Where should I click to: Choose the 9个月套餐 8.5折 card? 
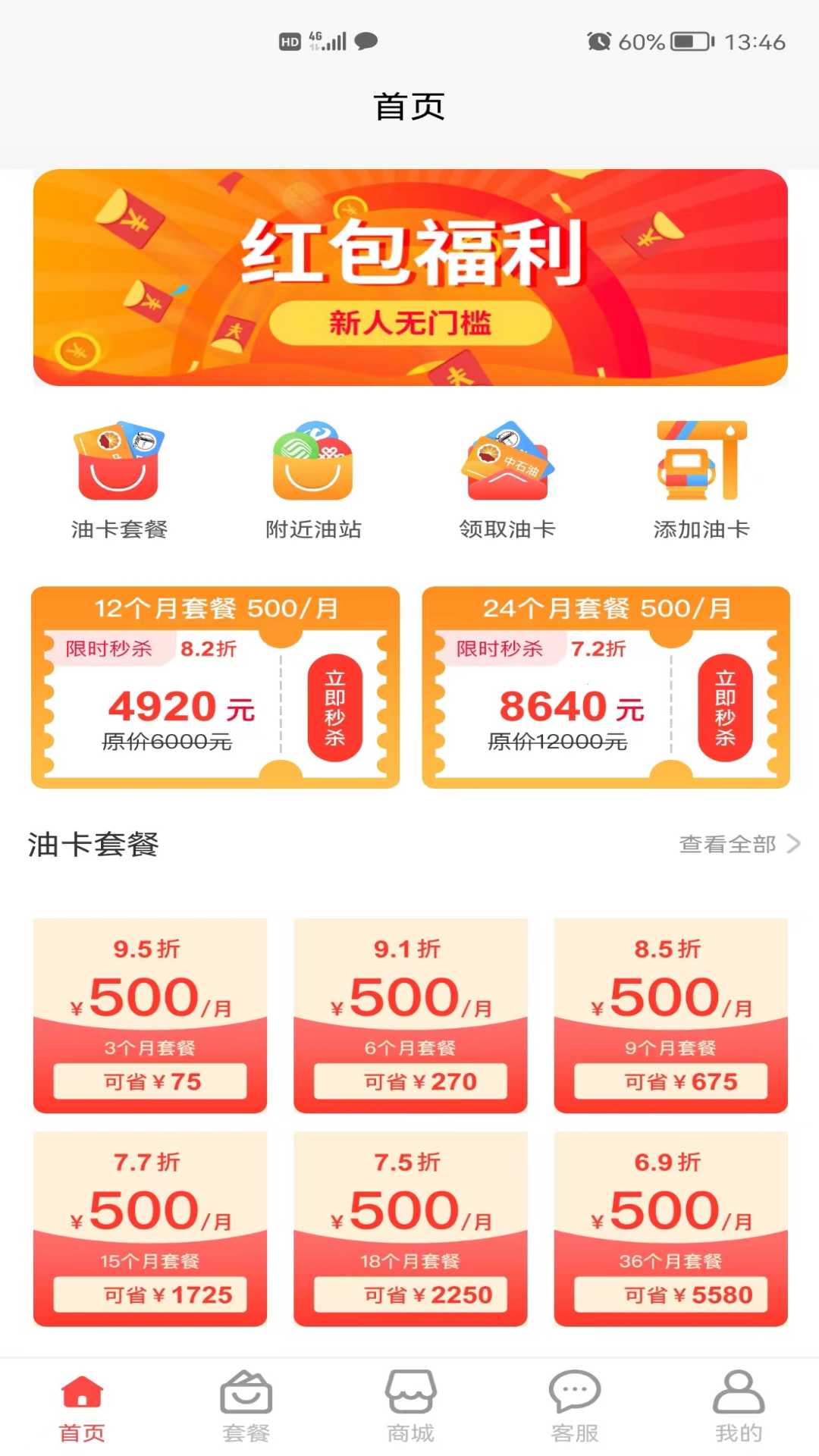point(670,1015)
